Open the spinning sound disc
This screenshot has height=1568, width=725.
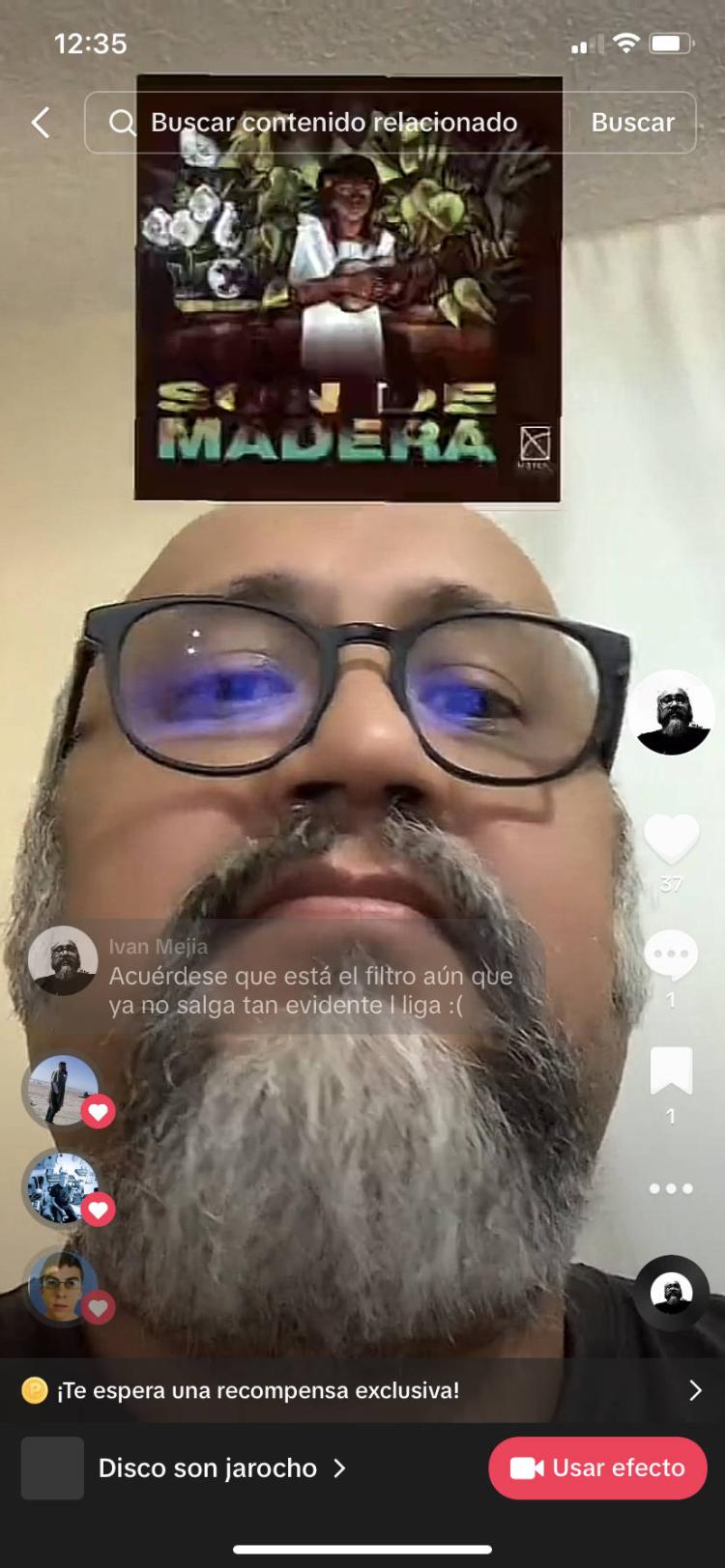click(671, 1293)
